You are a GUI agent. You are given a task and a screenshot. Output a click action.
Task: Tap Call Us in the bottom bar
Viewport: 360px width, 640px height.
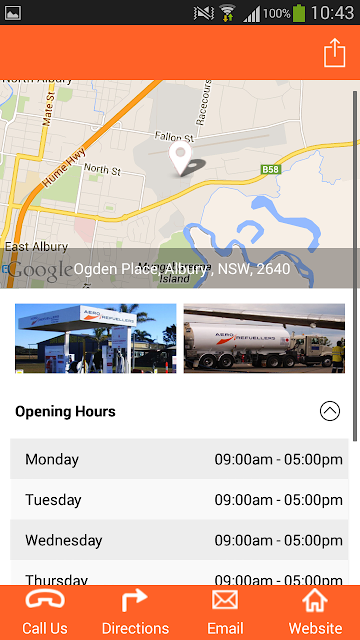[x=45, y=612]
